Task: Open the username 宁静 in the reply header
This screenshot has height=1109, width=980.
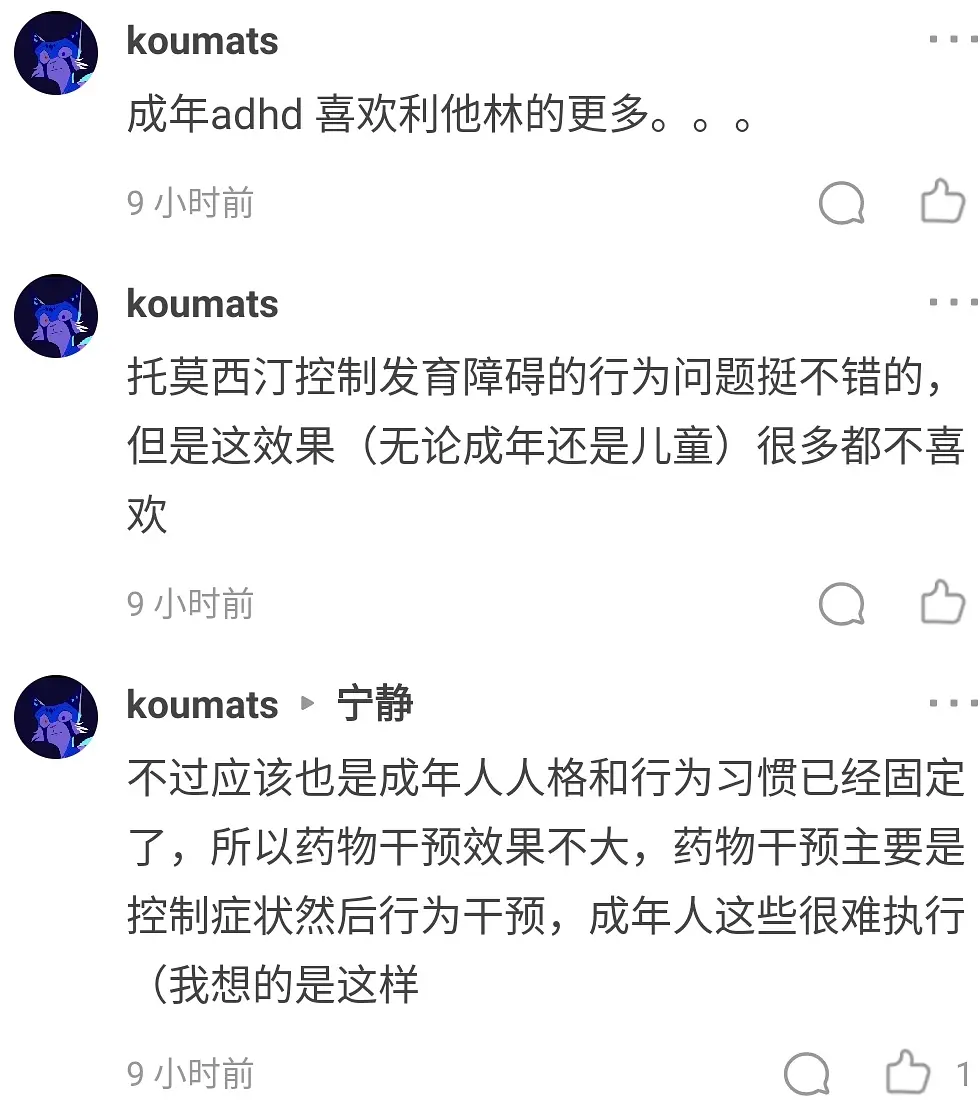Action: [x=375, y=705]
